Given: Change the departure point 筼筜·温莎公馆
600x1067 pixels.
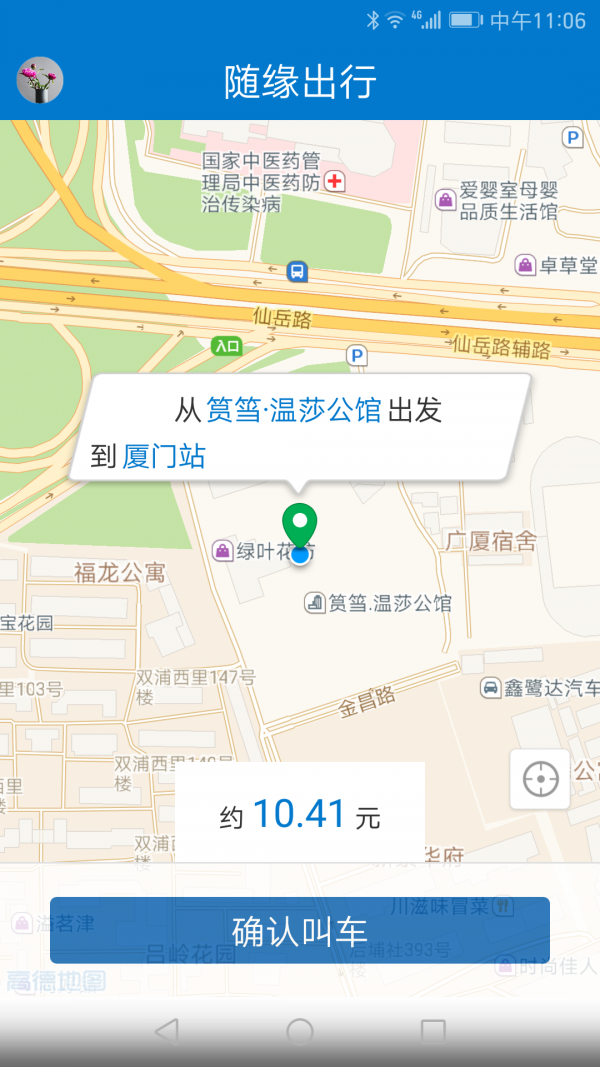Looking at the screenshot, I should (293, 410).
